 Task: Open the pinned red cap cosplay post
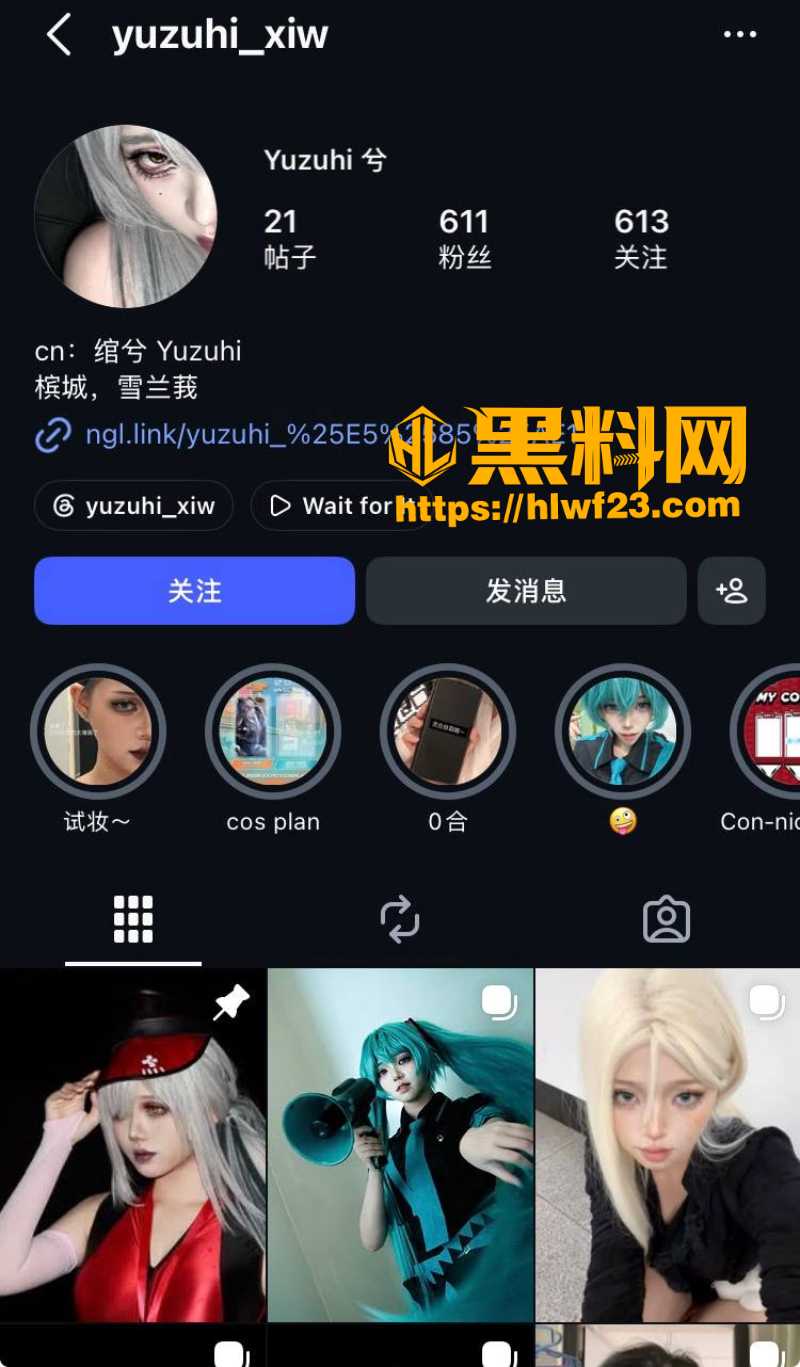tap(132, 1145)
